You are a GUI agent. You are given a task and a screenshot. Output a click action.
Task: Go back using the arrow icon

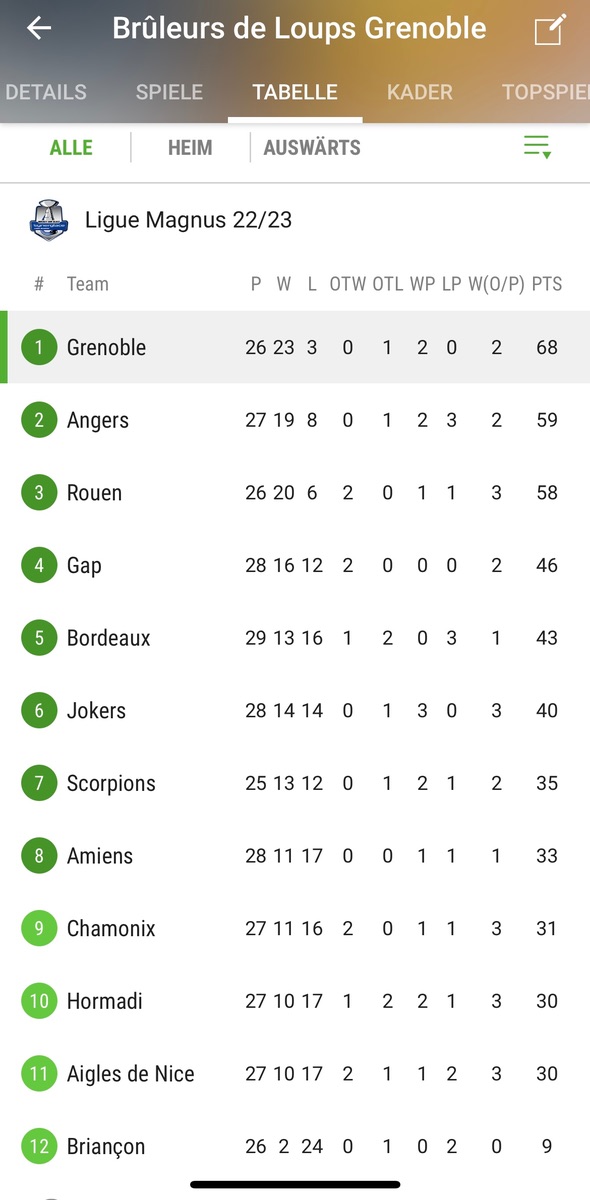(x=39, y=29)
